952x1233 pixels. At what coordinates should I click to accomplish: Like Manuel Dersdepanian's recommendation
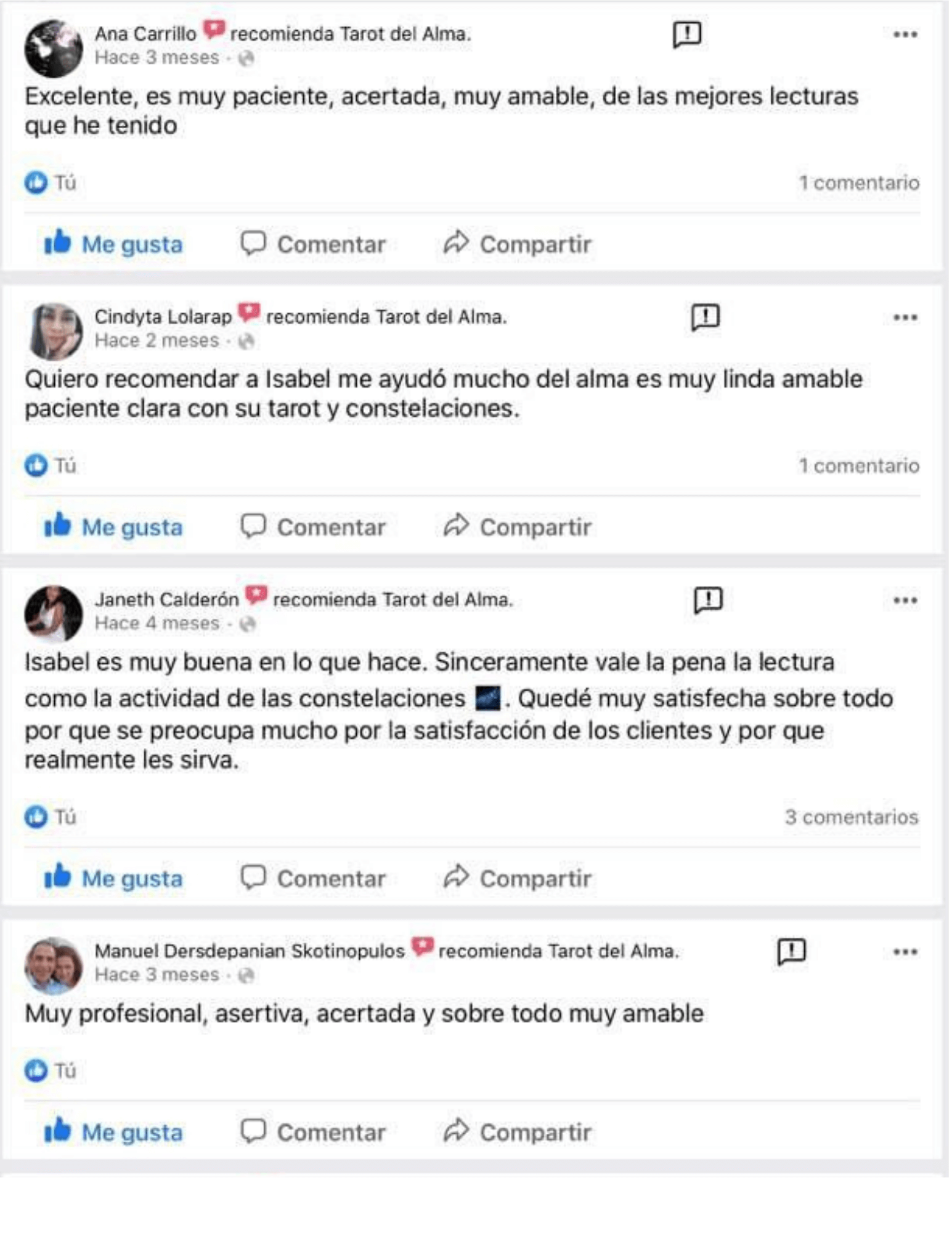(113, 1132)
